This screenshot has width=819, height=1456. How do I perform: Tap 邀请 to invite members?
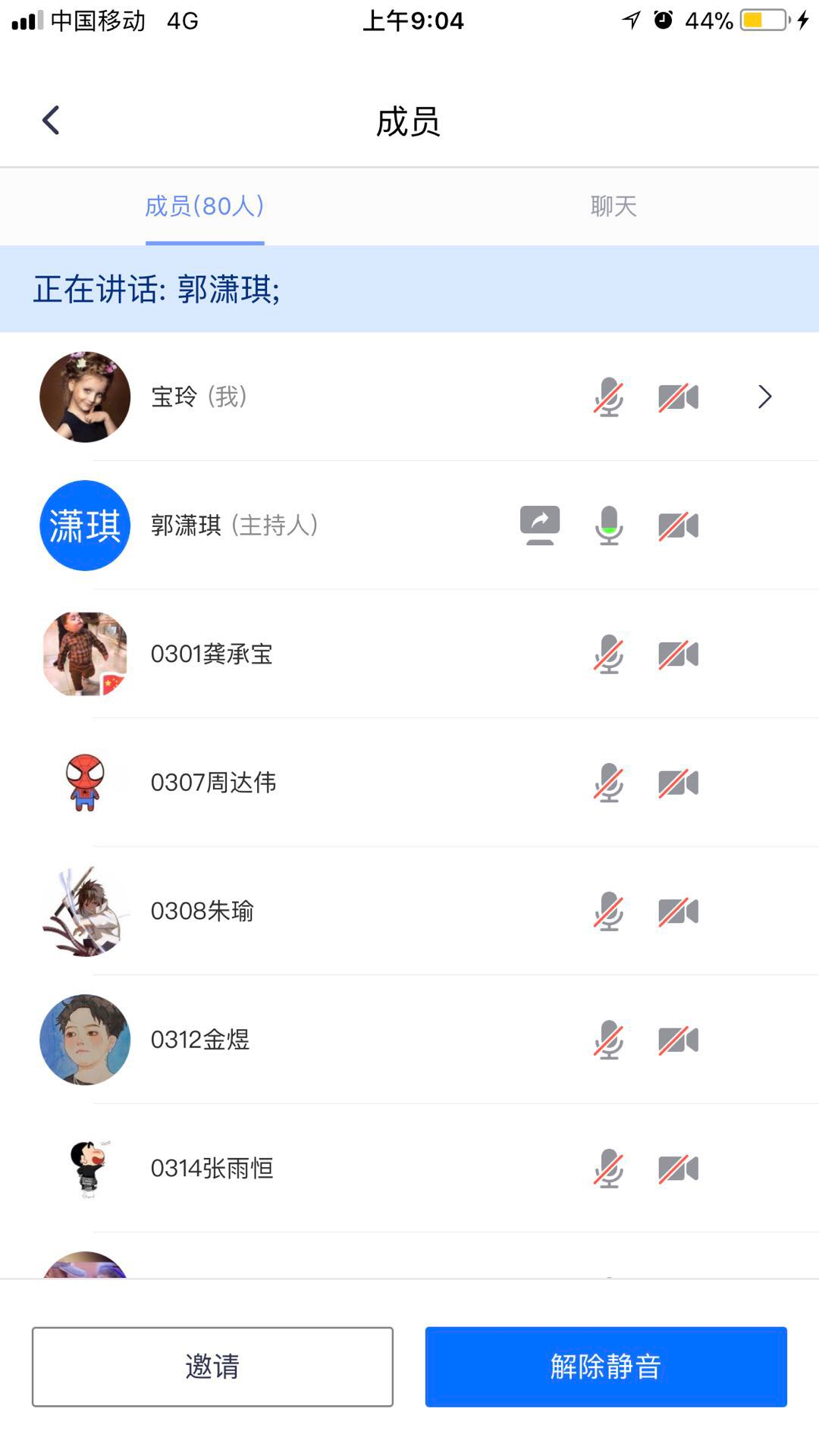(212, 1367)
